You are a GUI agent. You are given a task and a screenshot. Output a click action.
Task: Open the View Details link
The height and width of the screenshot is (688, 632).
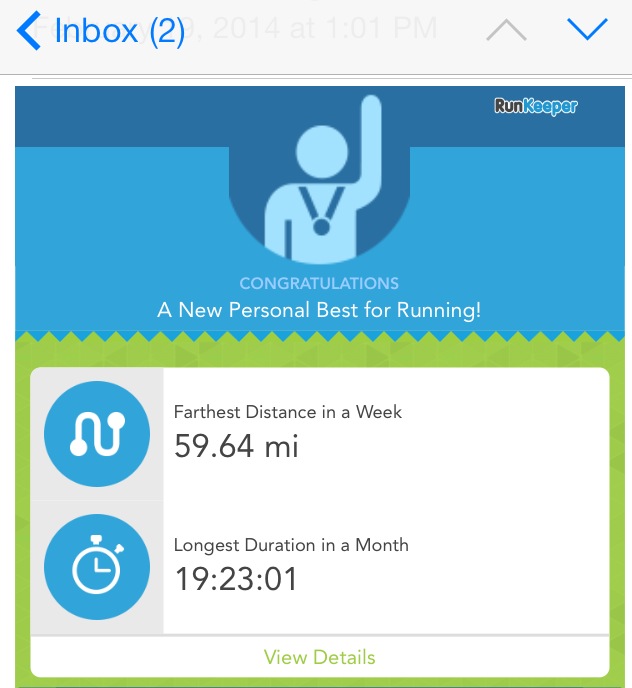click(319, 657)
